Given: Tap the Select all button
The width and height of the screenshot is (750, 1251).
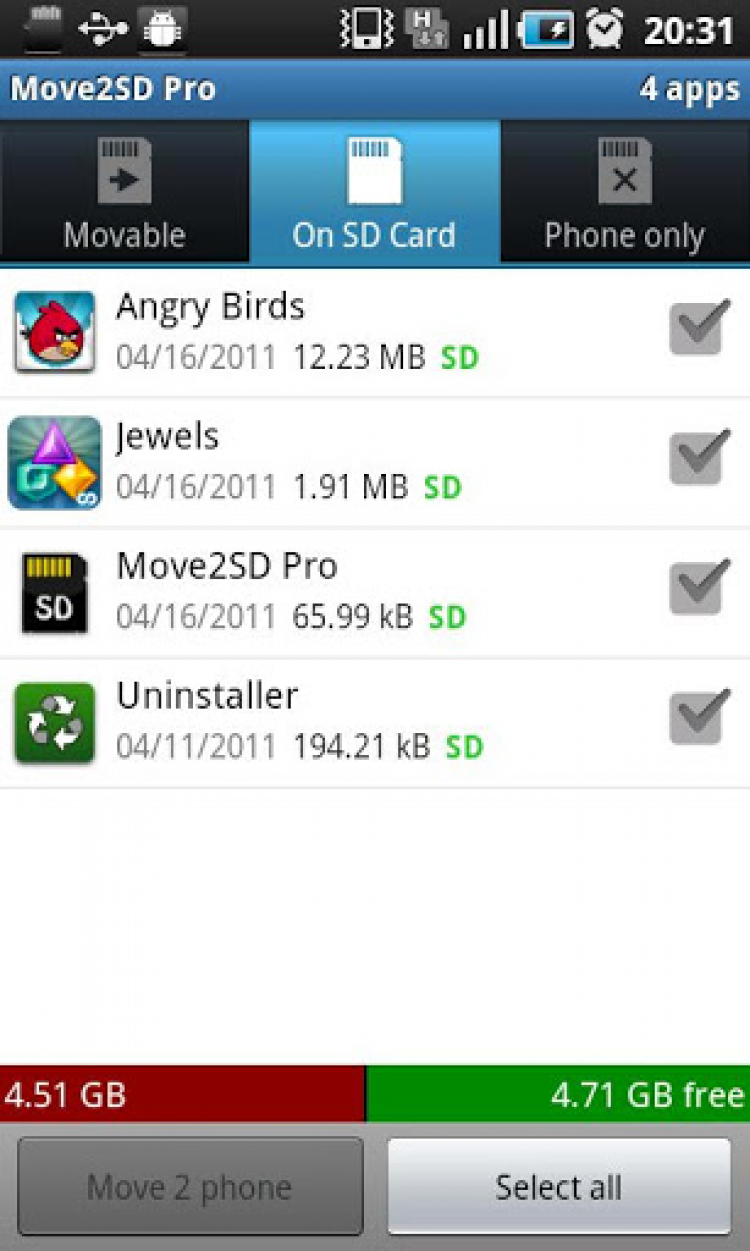Looking at the screenshot, I should [x=559, y=1187].
